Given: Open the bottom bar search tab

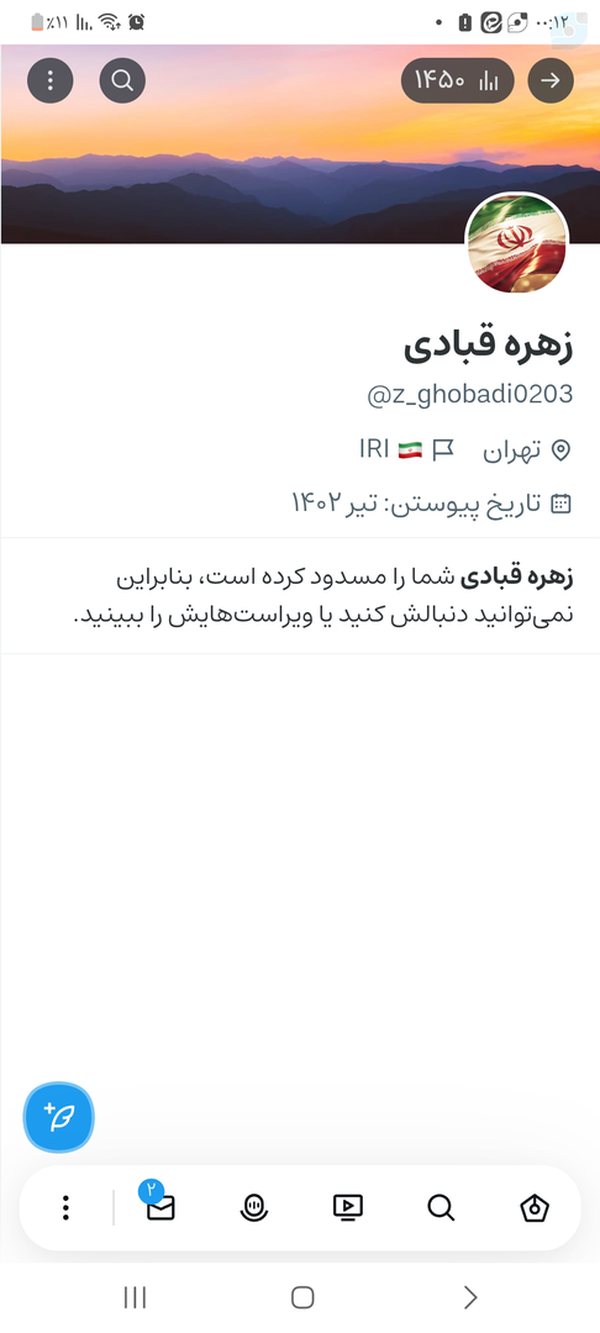Looking at the screenshot, I should click(x=441, y=1208).
